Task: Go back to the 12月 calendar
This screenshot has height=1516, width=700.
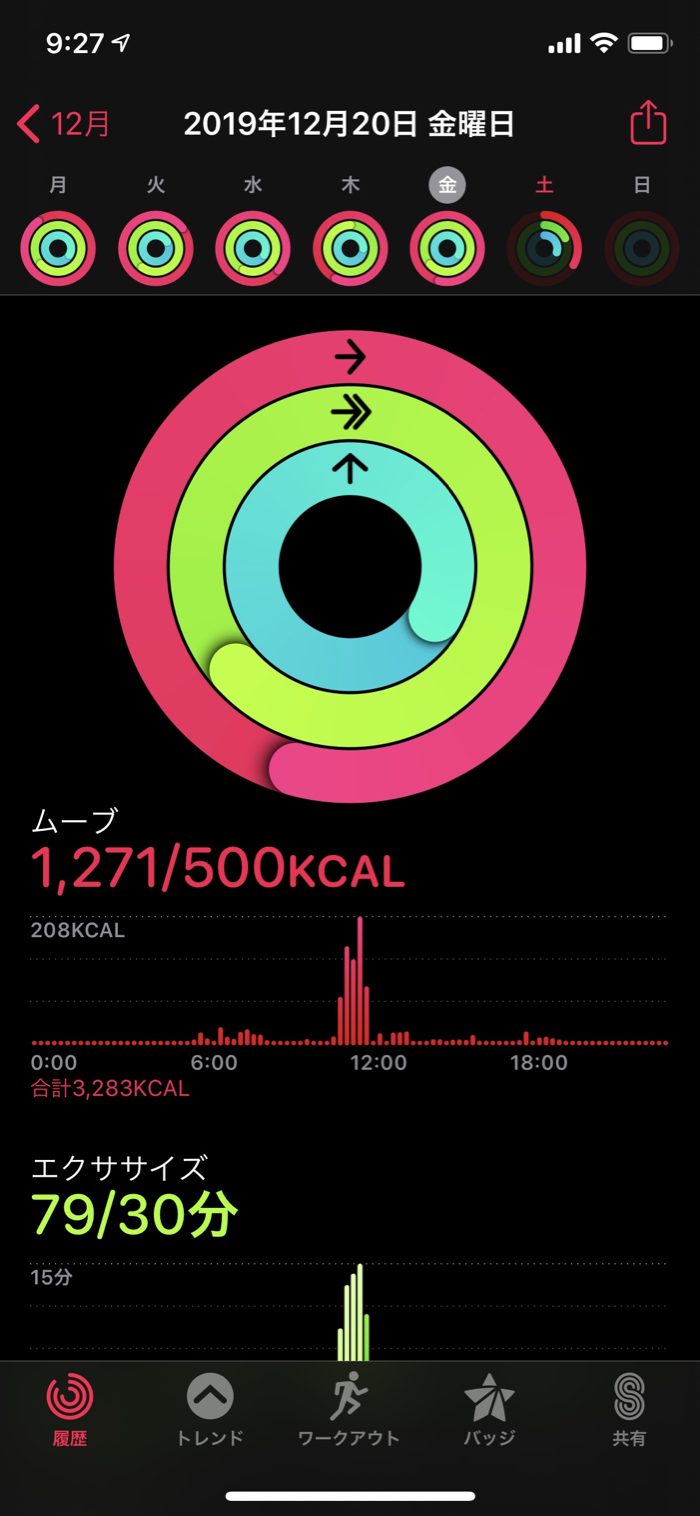Action: 64,125
